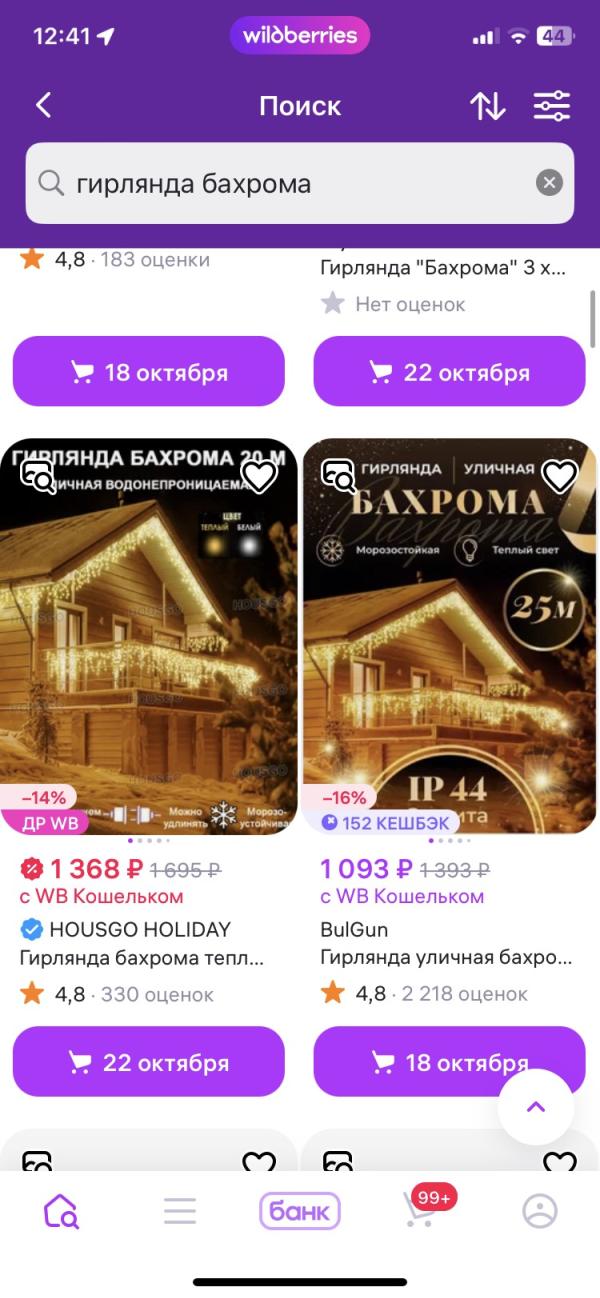Like the BulGun garland with heart icon
This screenshot has height=1298, width=600.
point(560,476)
